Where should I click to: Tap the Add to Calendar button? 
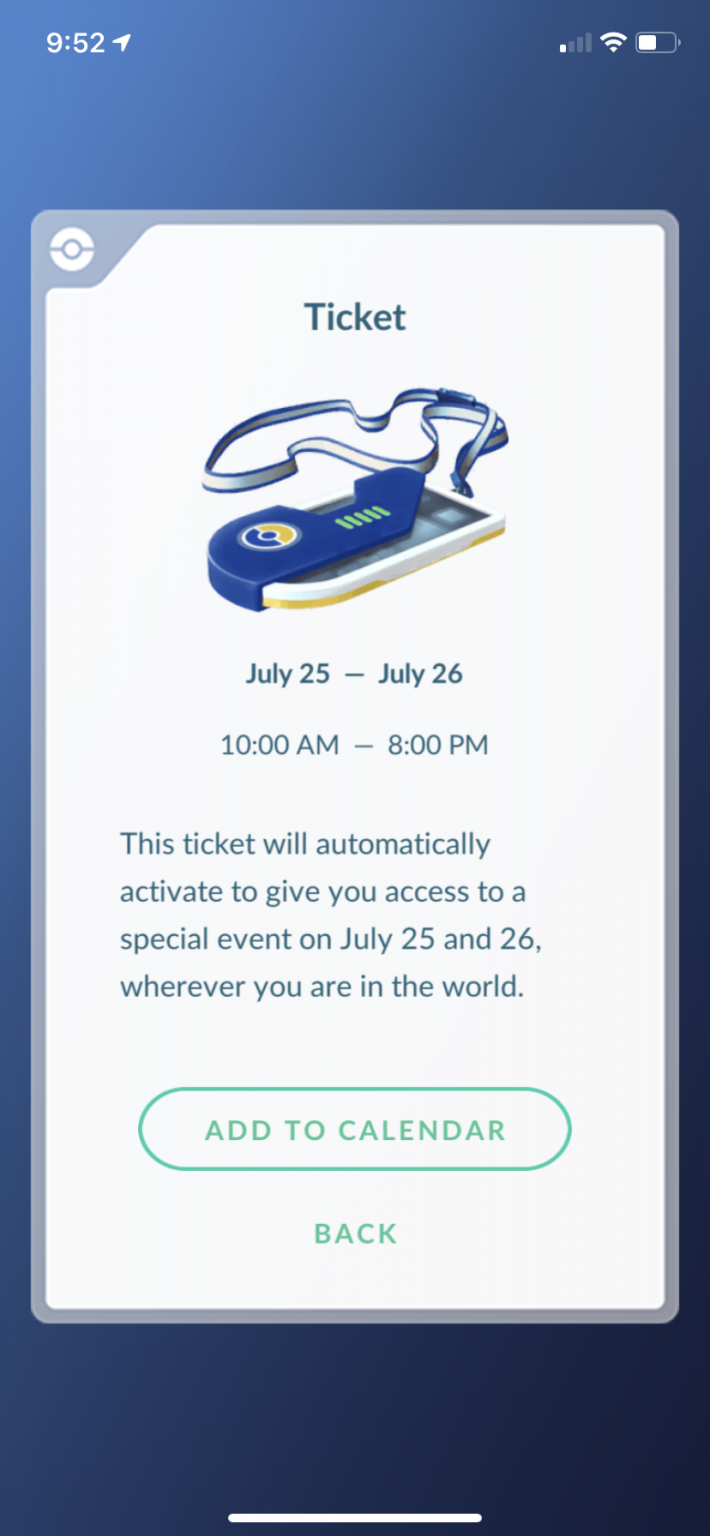(x=355, y=1130)
